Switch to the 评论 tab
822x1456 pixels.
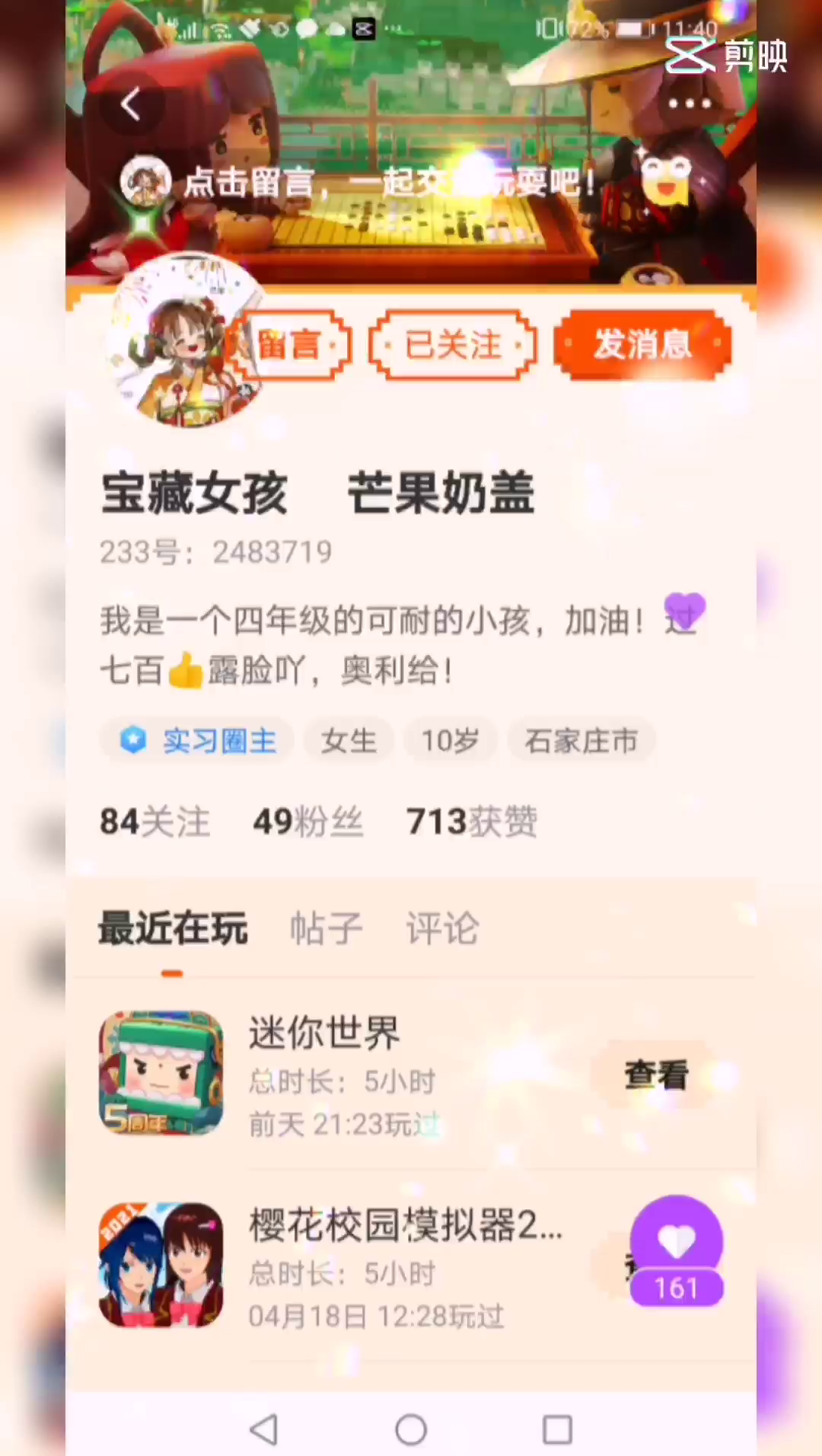click(442, 928)
